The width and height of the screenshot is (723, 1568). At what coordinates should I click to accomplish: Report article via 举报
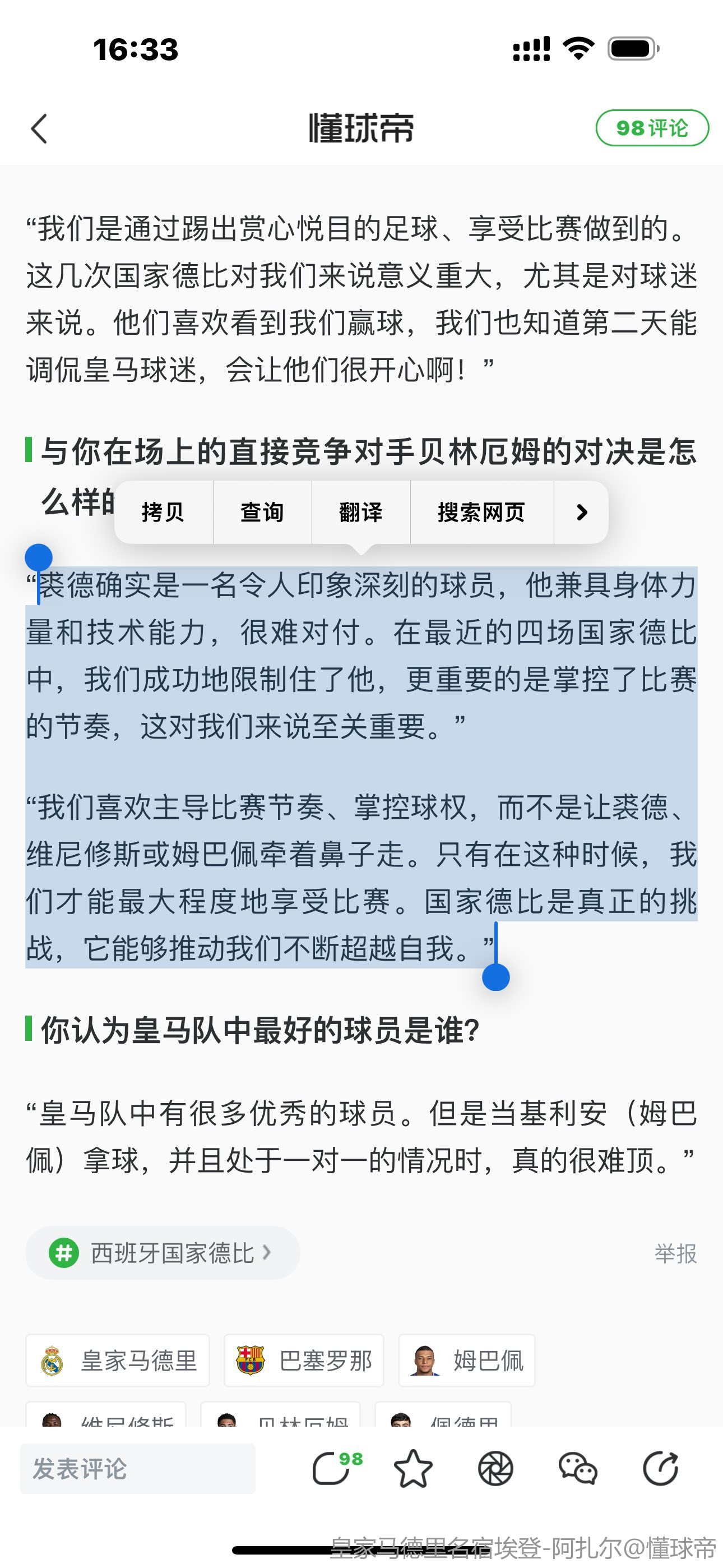click(675, 1254)
